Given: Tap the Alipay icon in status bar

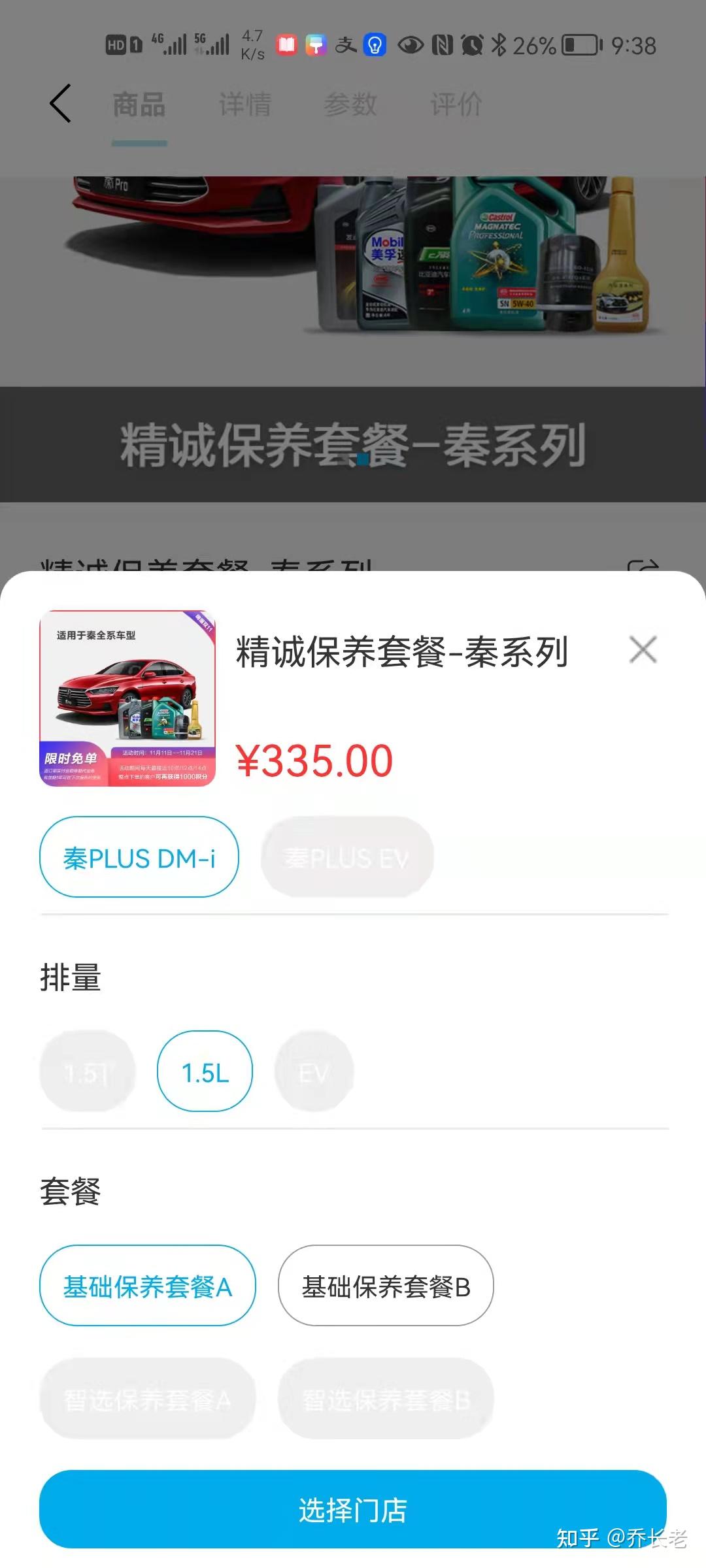Looking at the screenshot, I should tap(346, 46).
